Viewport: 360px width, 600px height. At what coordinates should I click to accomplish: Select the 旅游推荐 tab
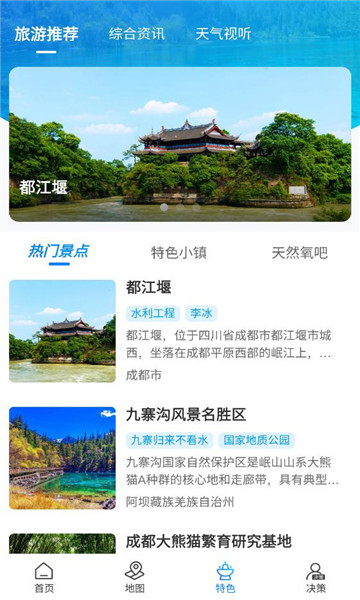pos(46,34)
